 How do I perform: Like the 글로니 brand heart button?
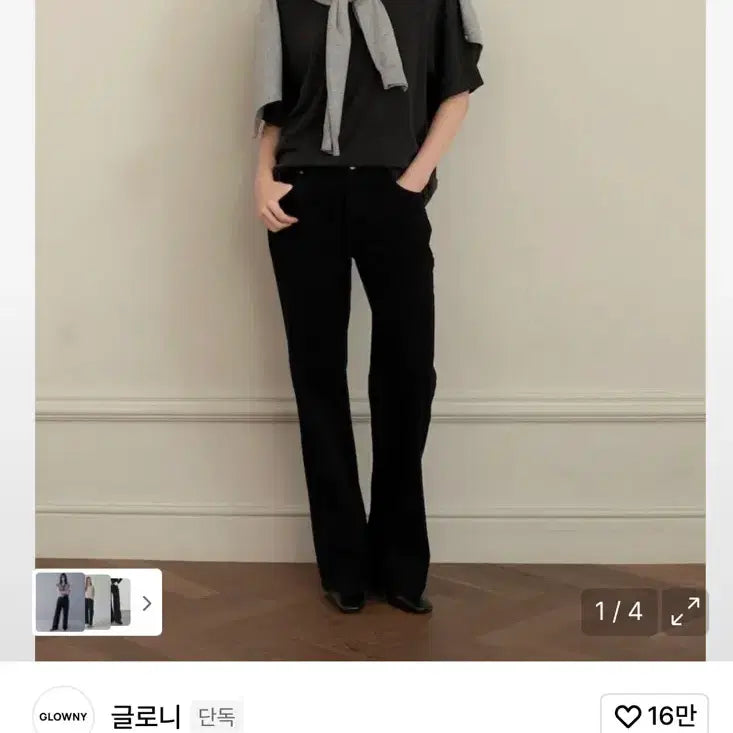coord(654,716)
